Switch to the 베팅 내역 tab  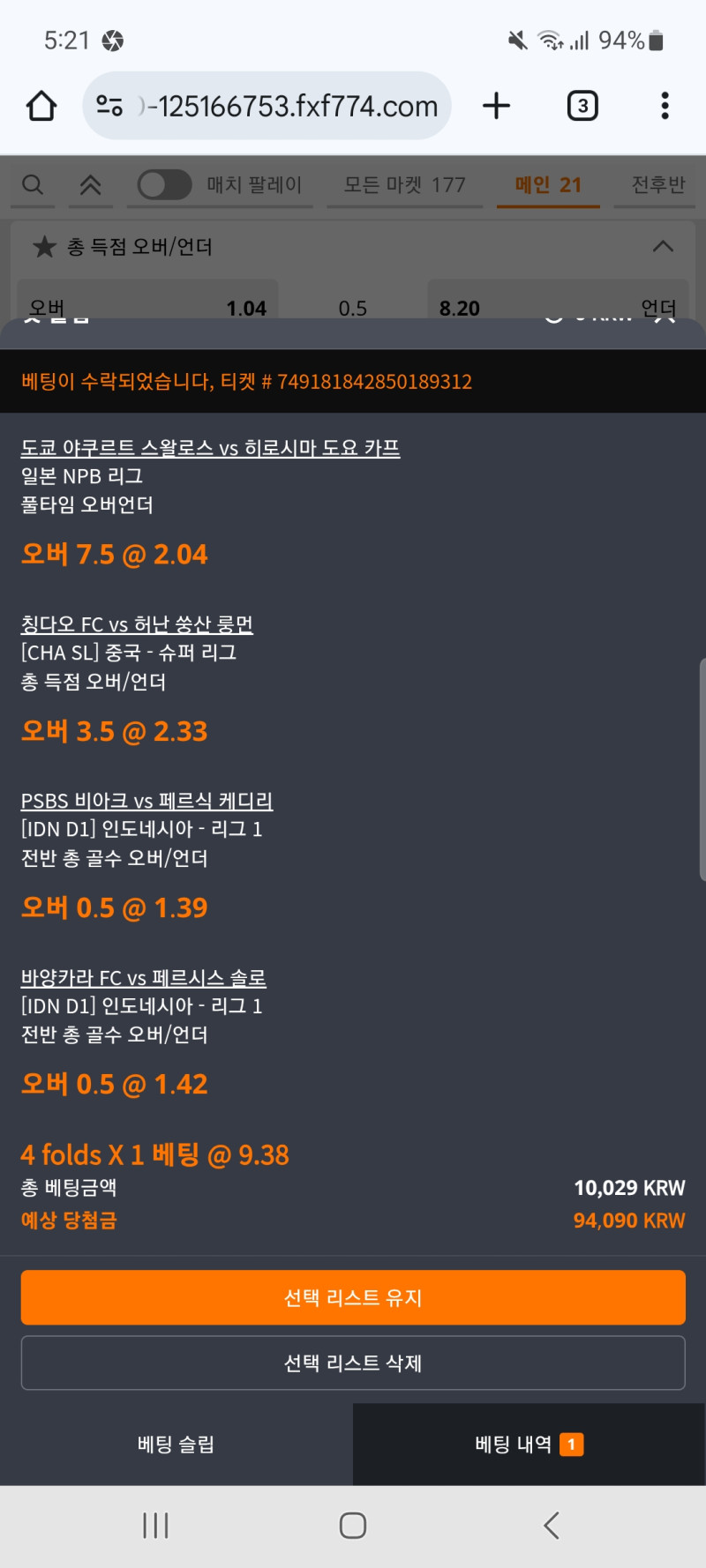[528, 1445]
